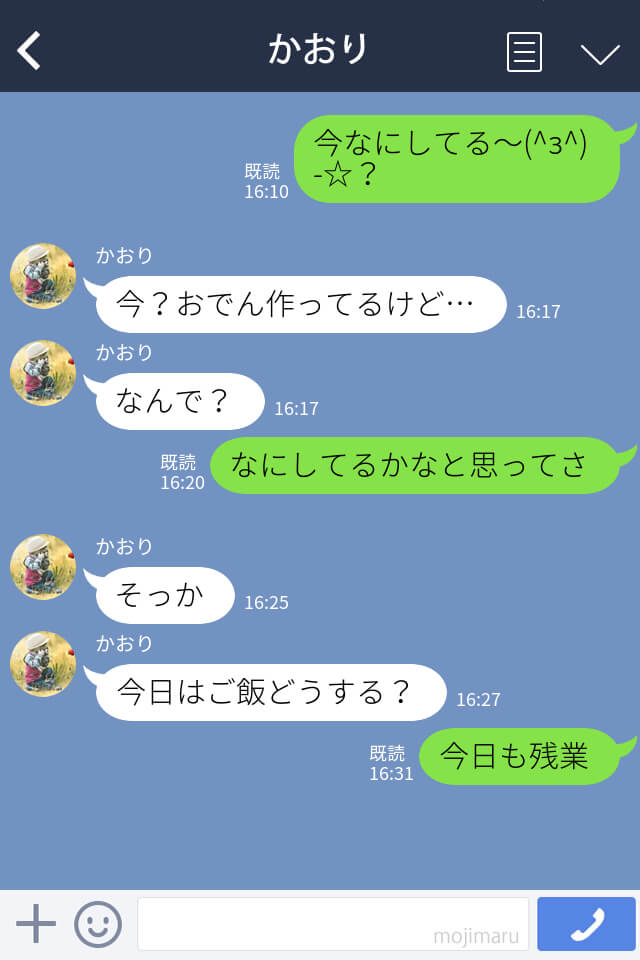Open かおり's avatar beside "なんで？"
This screenshot has height=960, width=640.
pyautogui.click(x=43, y=373)
